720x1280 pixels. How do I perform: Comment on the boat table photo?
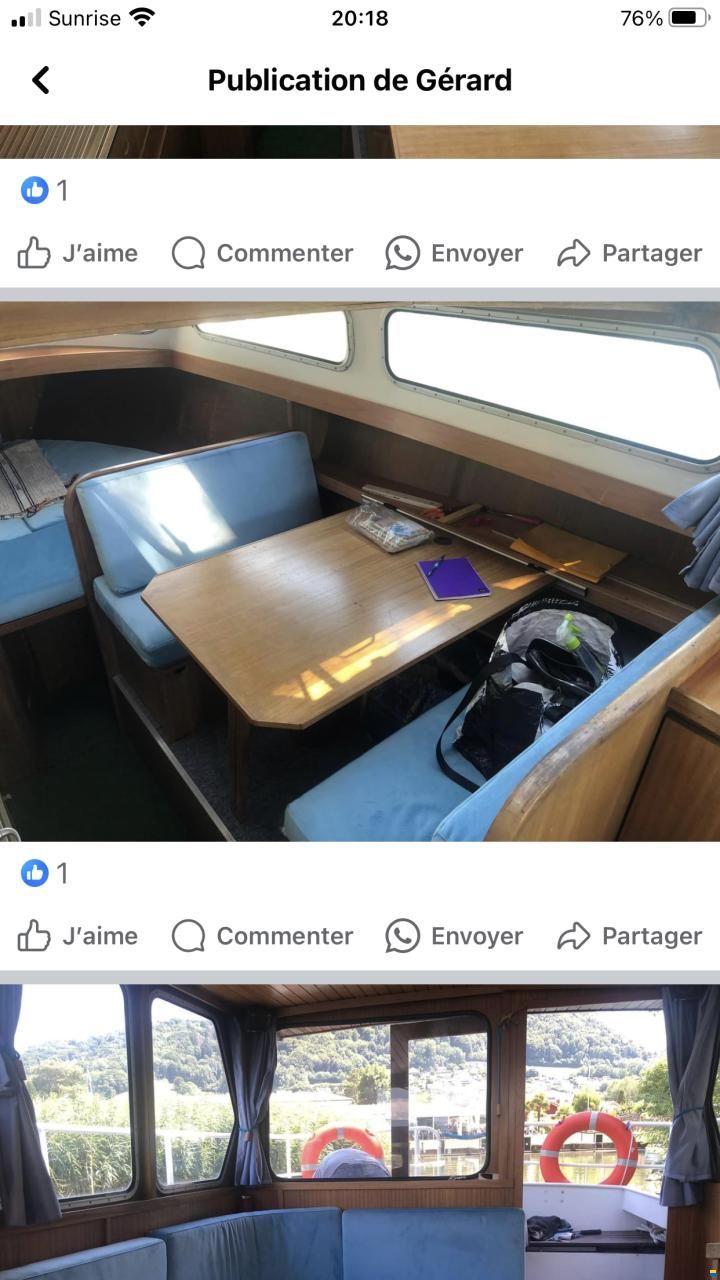point(263,936)
